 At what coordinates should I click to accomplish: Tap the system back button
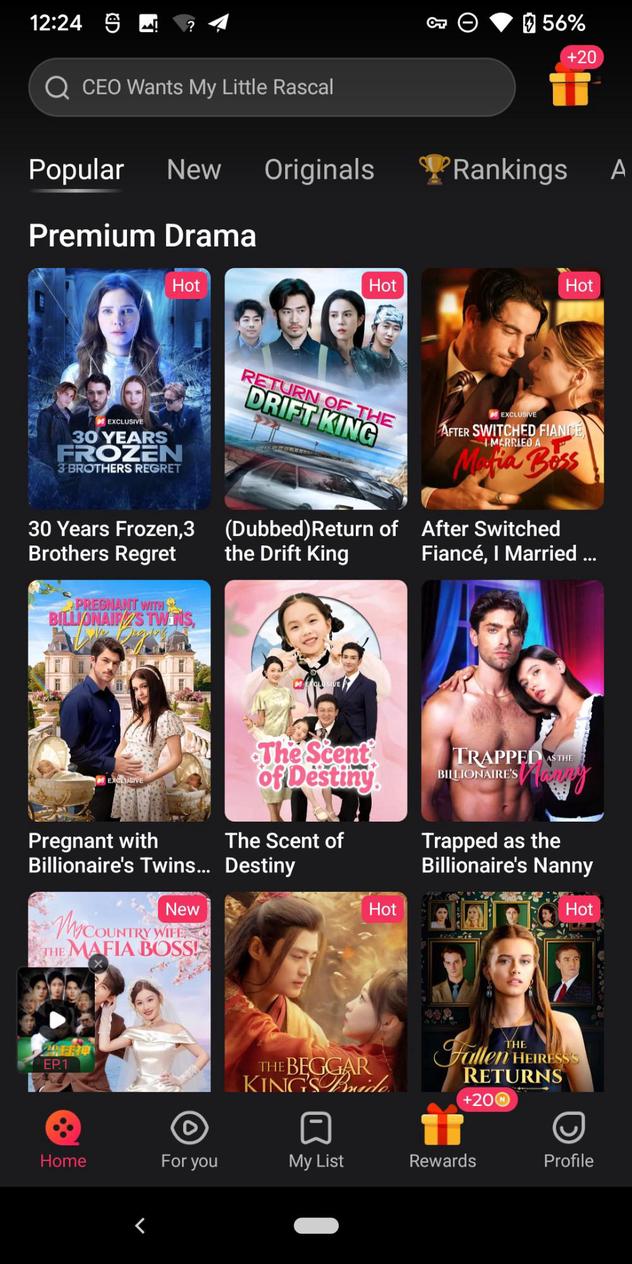tap(140, 1225)
